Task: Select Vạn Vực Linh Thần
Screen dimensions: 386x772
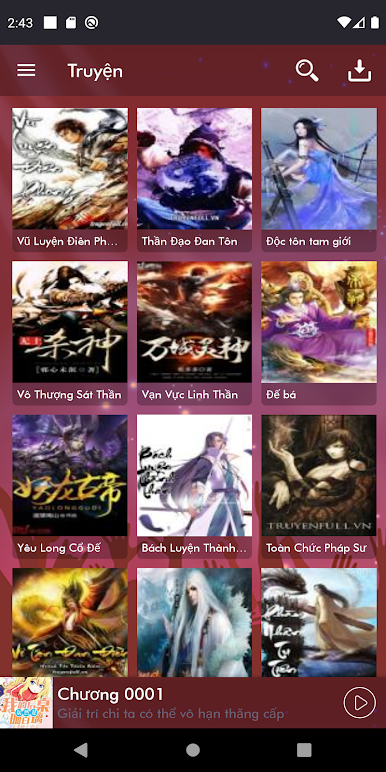Action: click(x=194, y=333)
